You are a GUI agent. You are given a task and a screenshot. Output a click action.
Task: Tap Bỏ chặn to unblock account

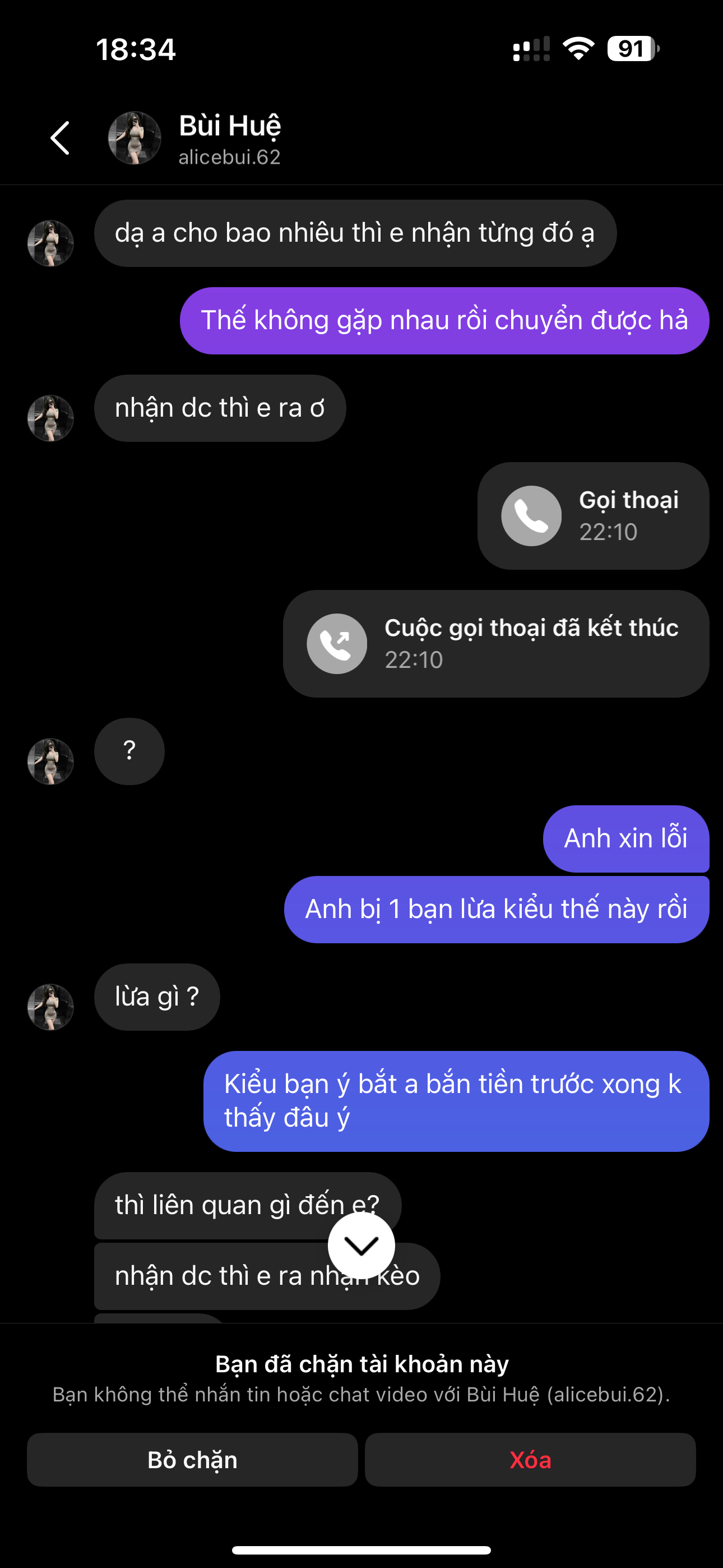tap(192, 1460)
